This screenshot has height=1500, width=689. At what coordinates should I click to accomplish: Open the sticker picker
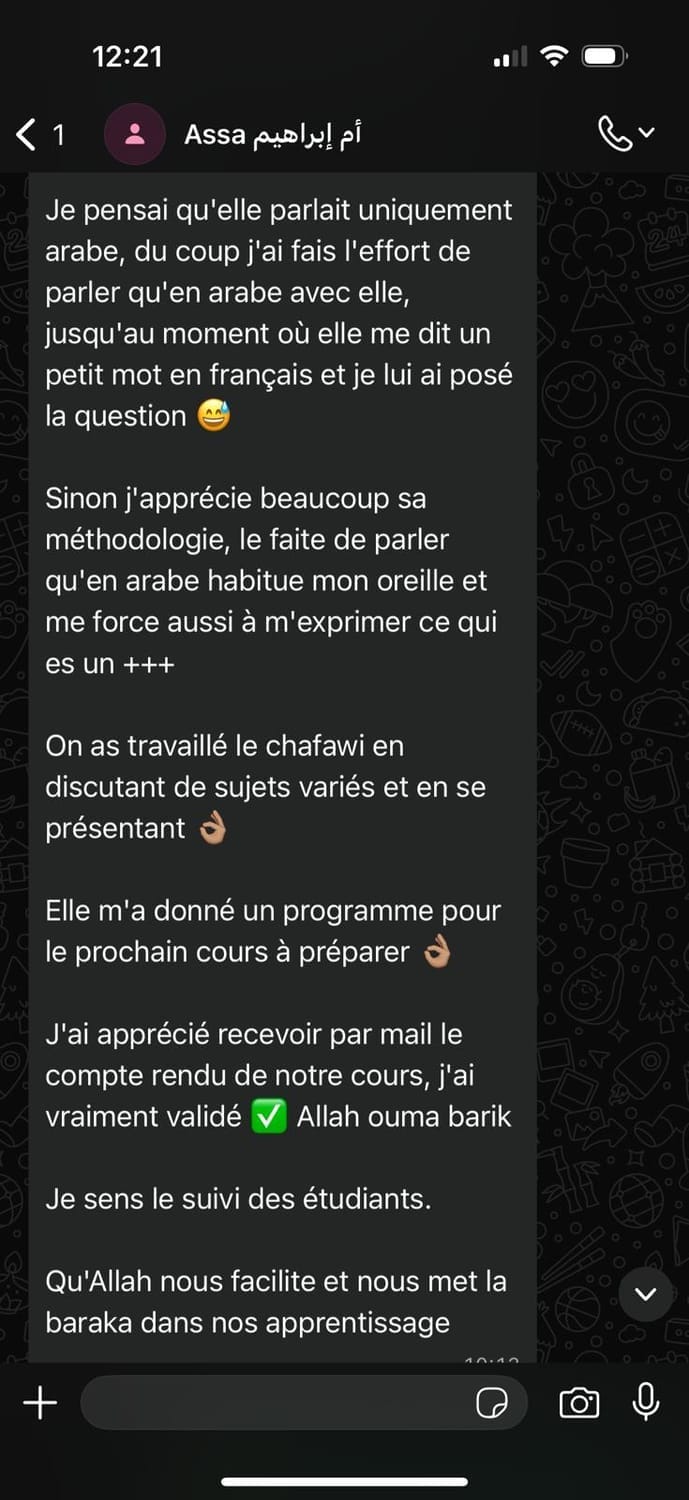point(491,1404)
